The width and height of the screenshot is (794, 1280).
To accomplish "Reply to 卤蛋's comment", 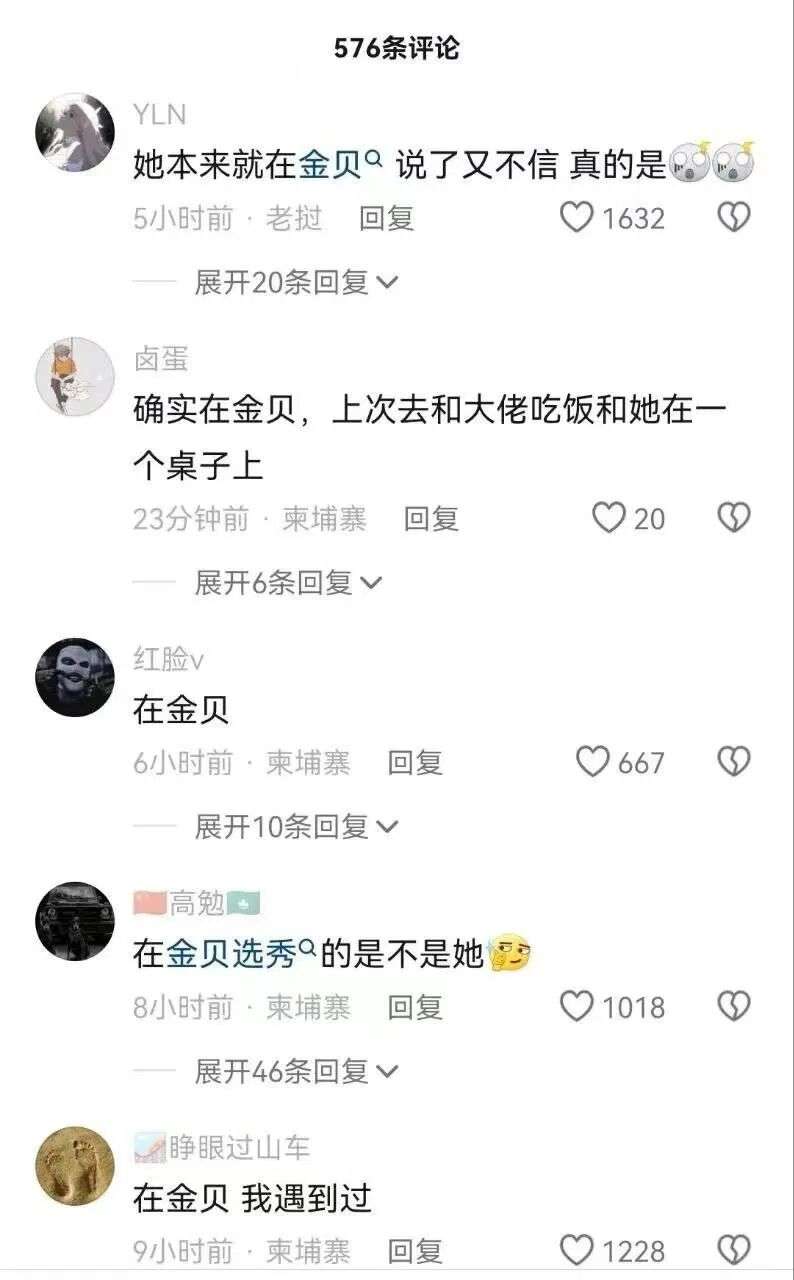I will point(431,519).
